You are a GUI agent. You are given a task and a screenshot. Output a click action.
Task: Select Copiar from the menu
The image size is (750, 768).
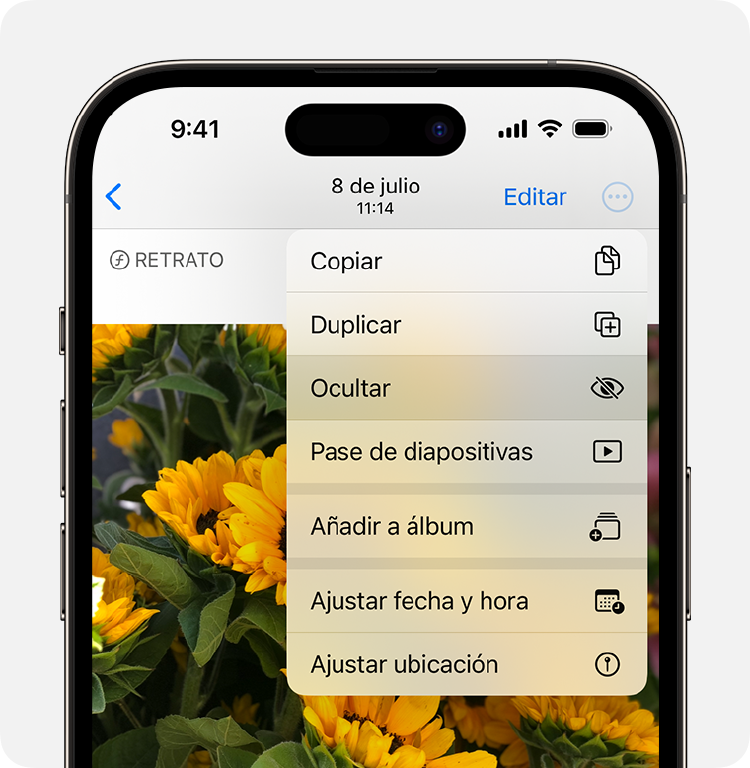466,261
